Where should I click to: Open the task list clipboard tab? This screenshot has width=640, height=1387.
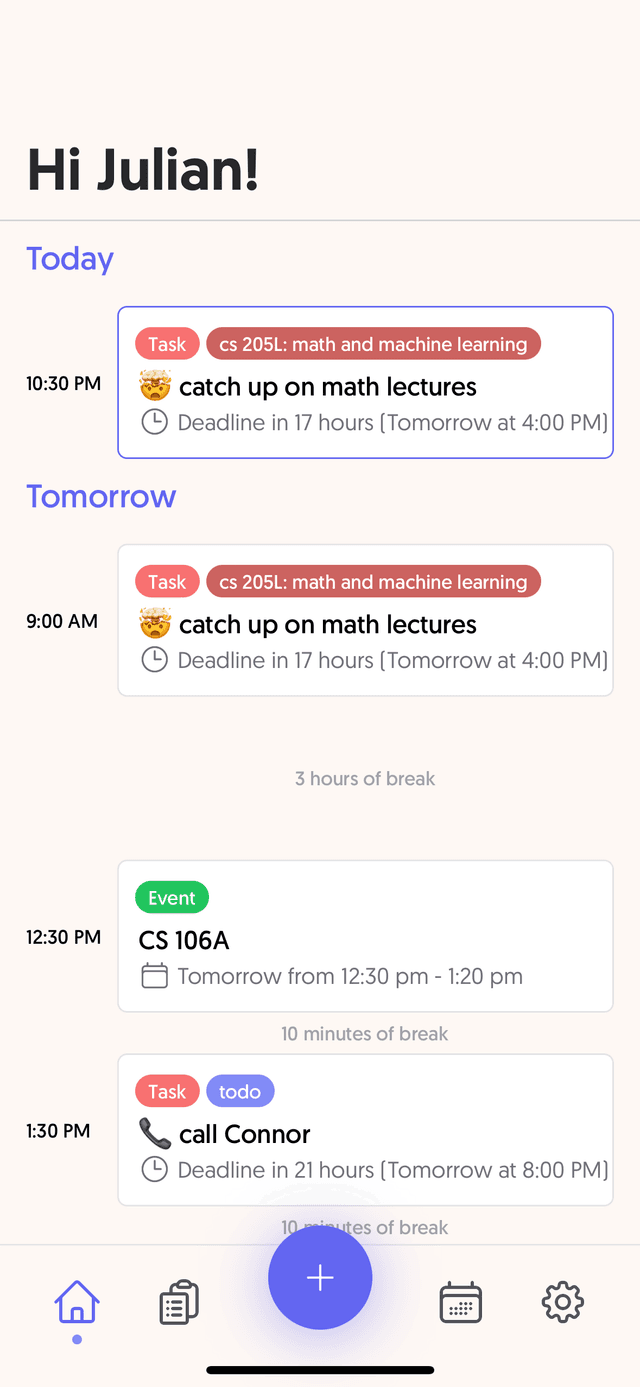pyautogui.click(x=179, y=1303)
